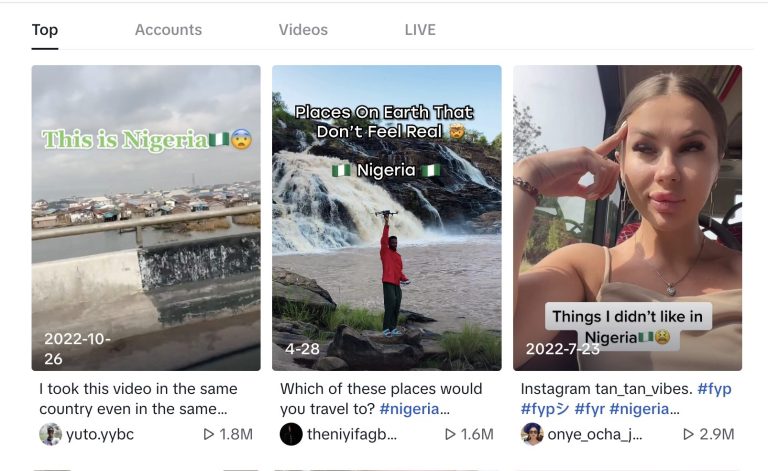Visit yuto.yybc's profile

(x=99, y=434)
